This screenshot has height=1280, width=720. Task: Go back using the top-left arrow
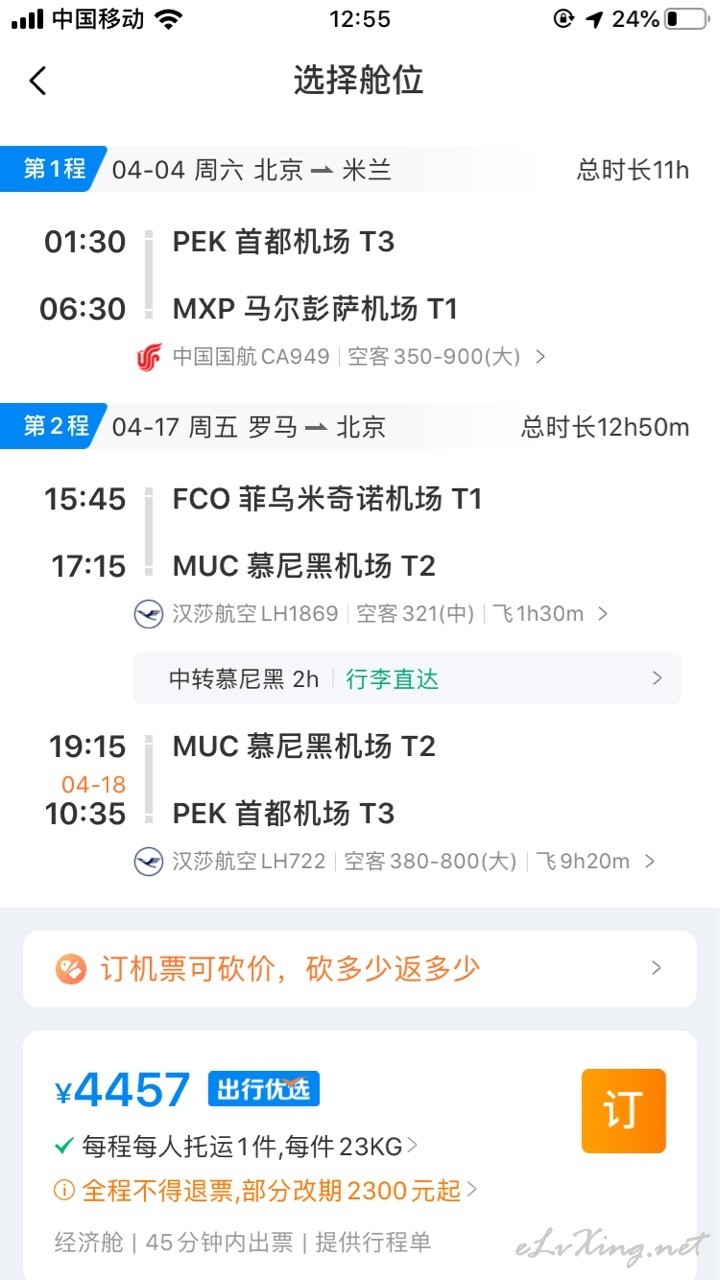38,80
